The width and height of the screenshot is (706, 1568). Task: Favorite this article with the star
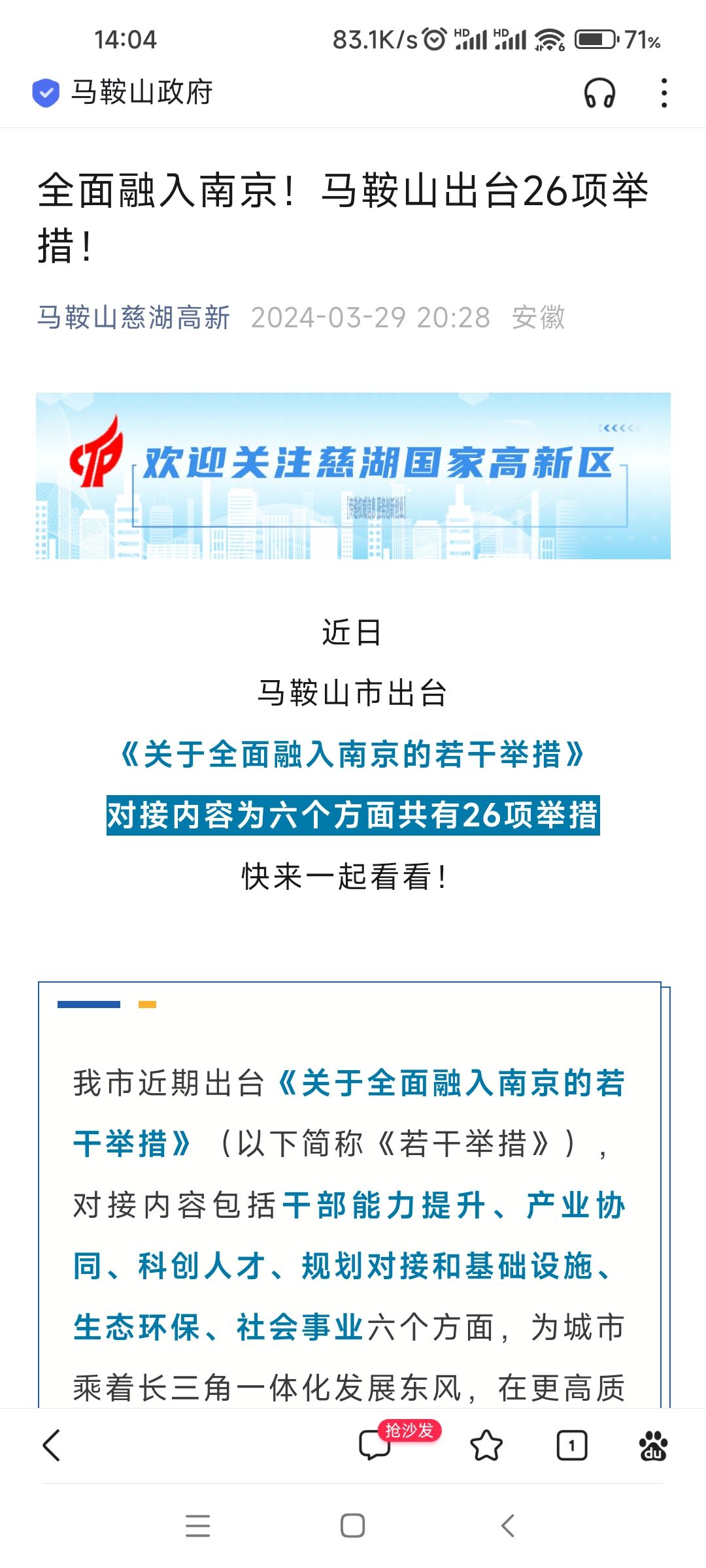point(486,1445)
